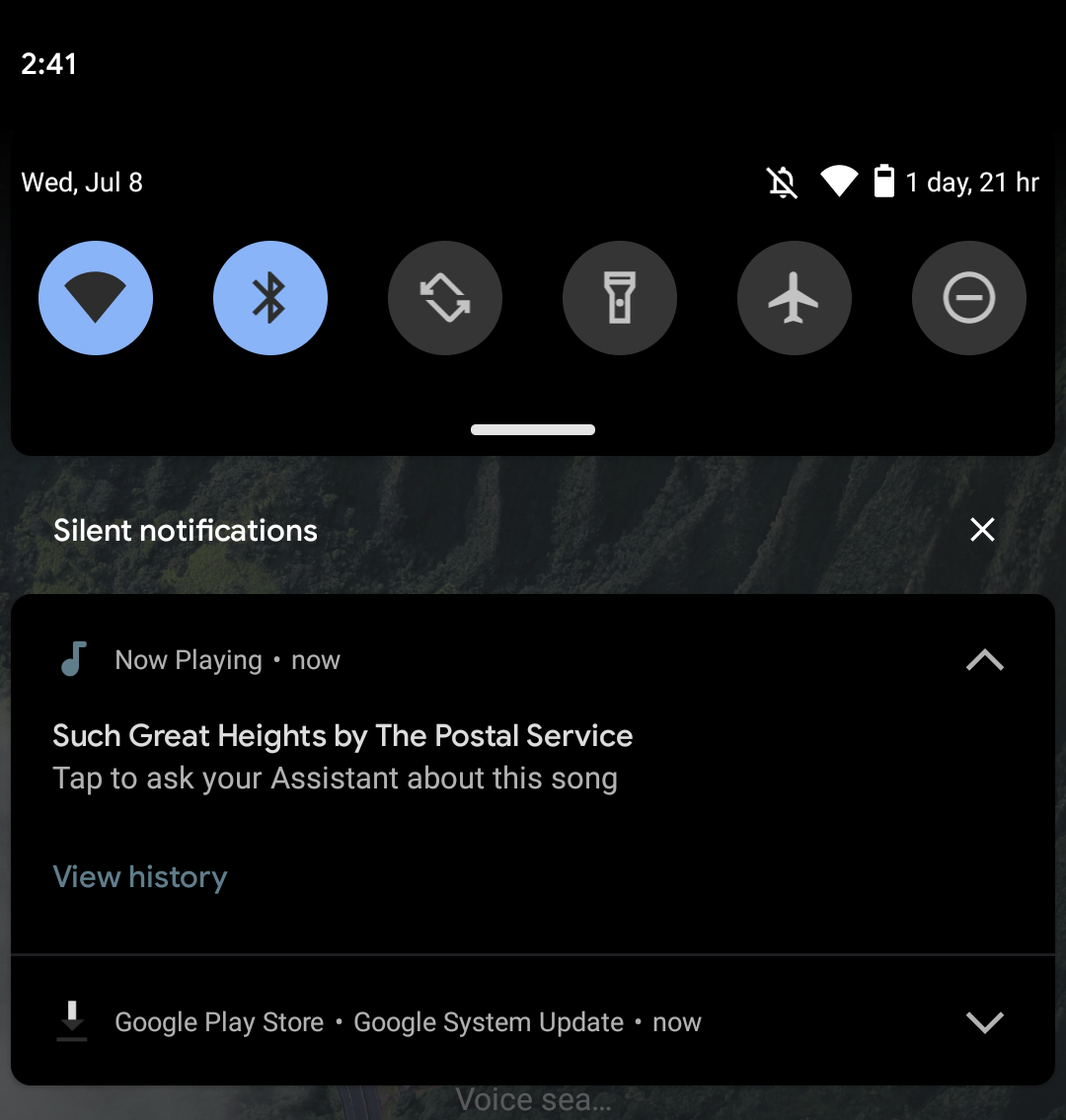Expand the Google System Update notification
This screenshot has height=1120, width=1066.
985,1022
